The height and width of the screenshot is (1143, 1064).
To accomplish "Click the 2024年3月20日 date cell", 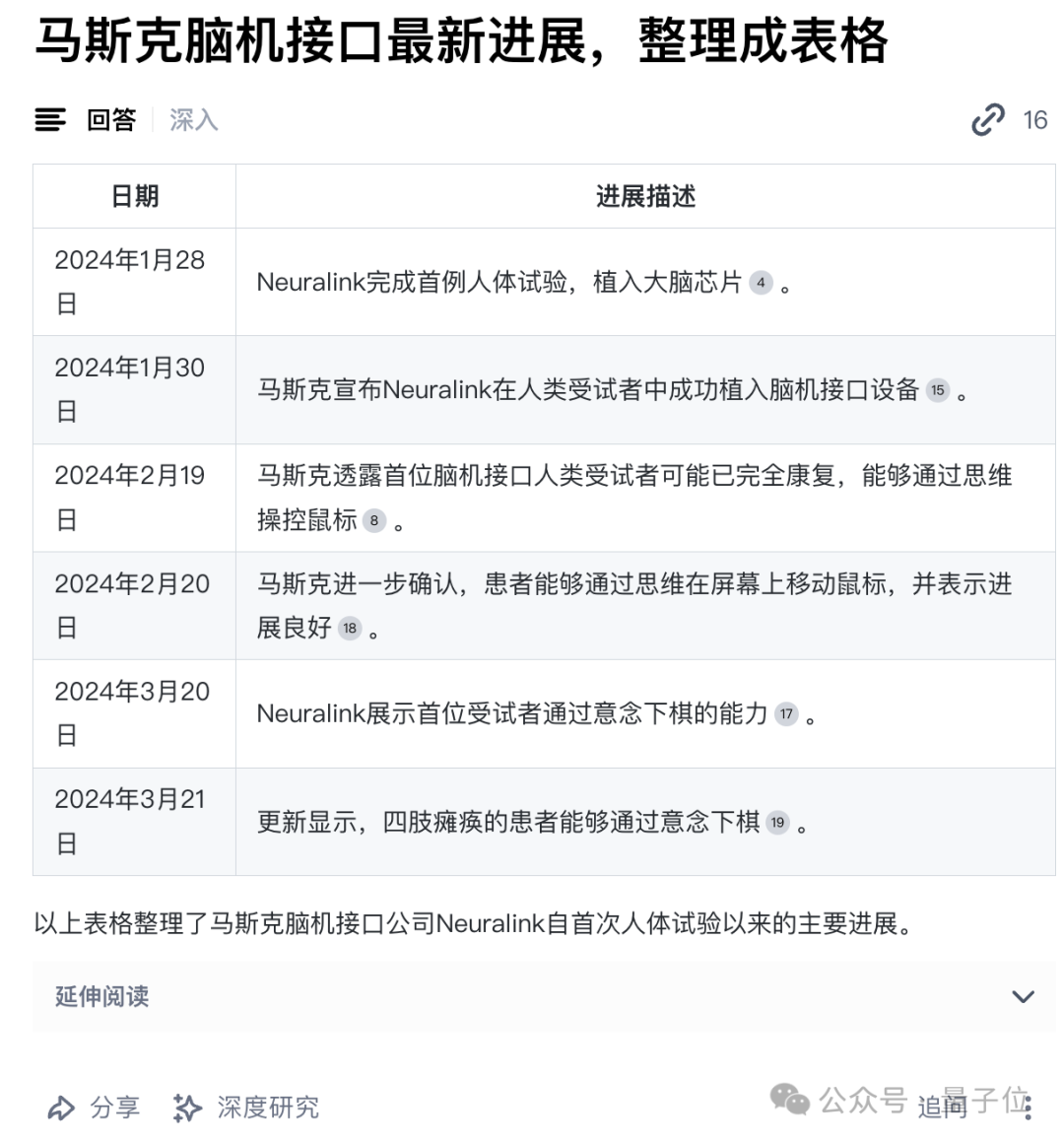I will pos(134,712).
